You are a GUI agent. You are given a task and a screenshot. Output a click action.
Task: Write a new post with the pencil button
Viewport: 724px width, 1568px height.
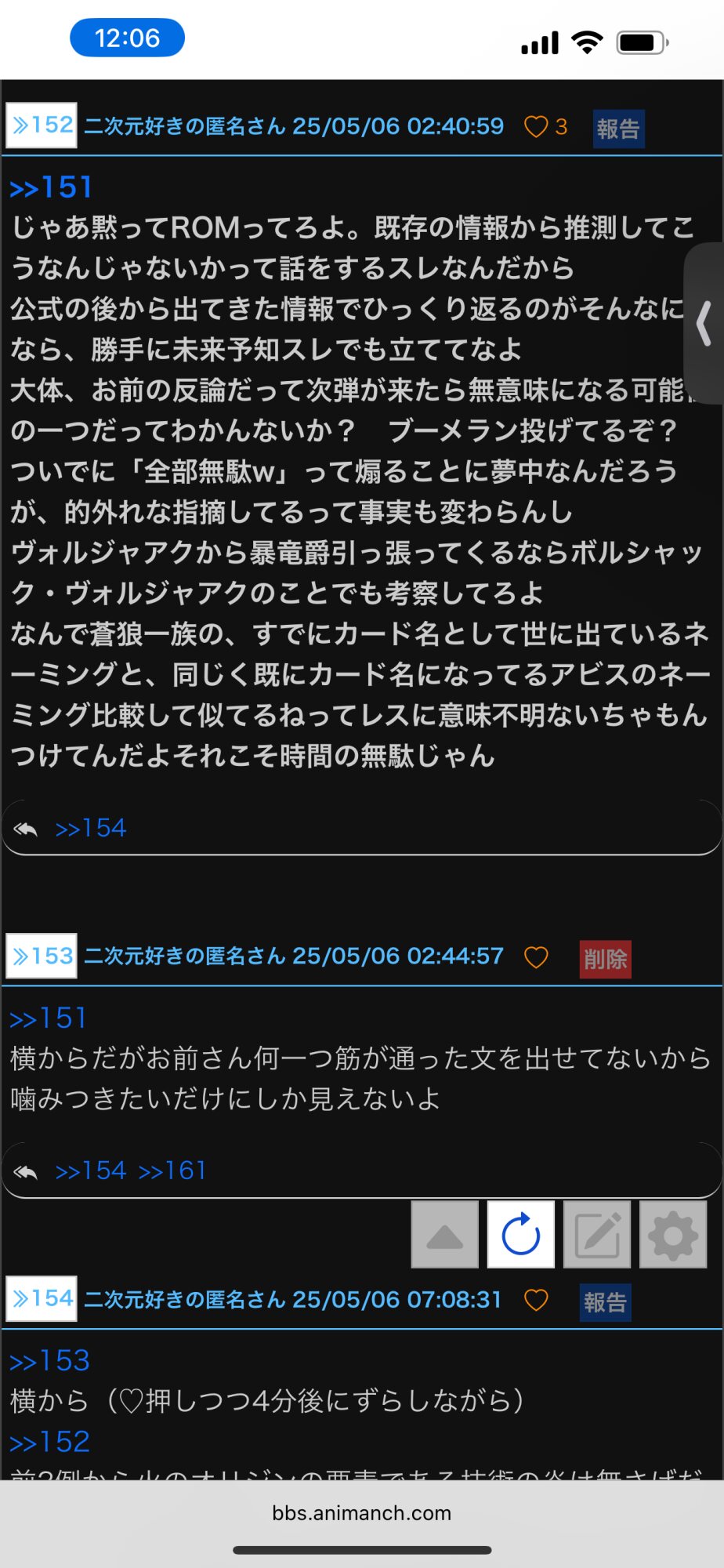(x=597, y=1235)
